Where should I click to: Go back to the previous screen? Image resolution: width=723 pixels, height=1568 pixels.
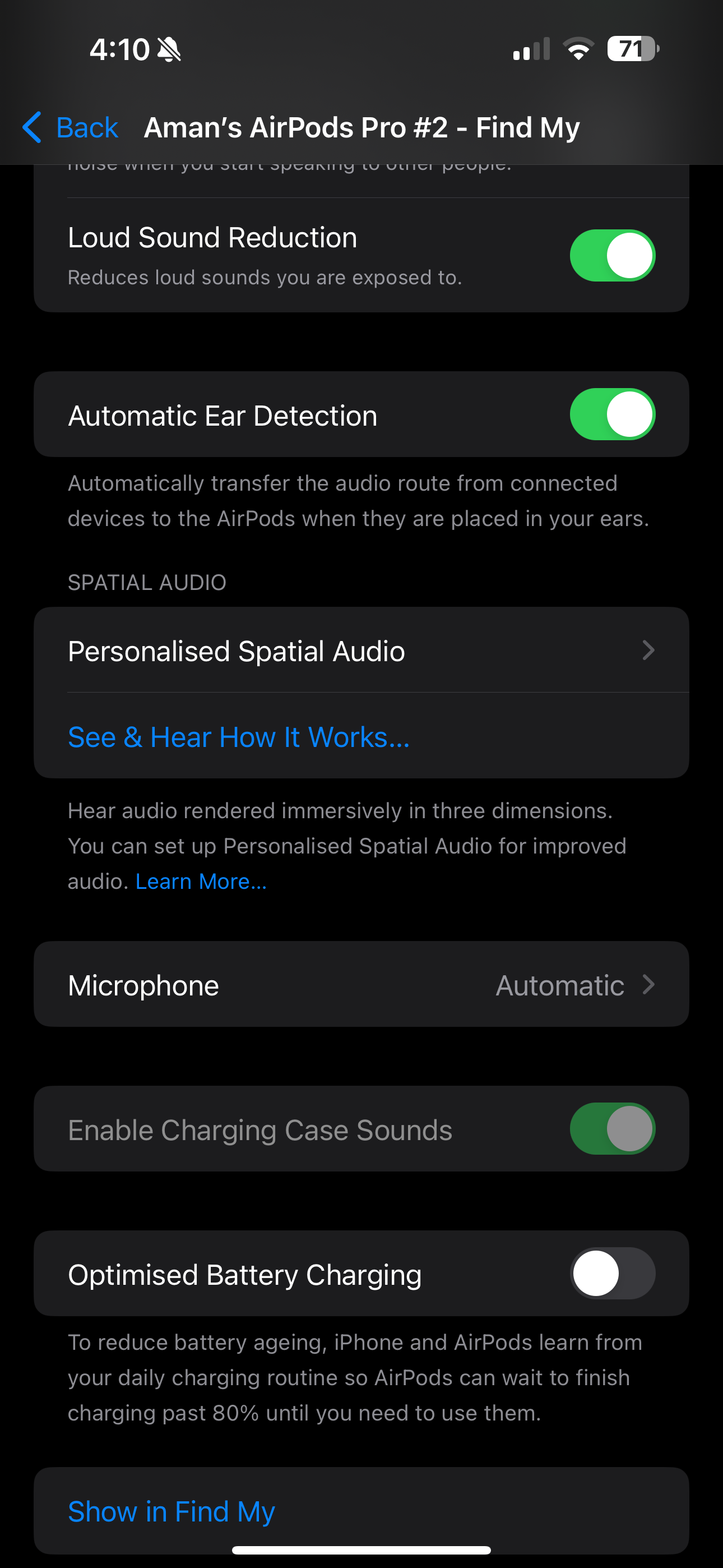coord(70,128)
